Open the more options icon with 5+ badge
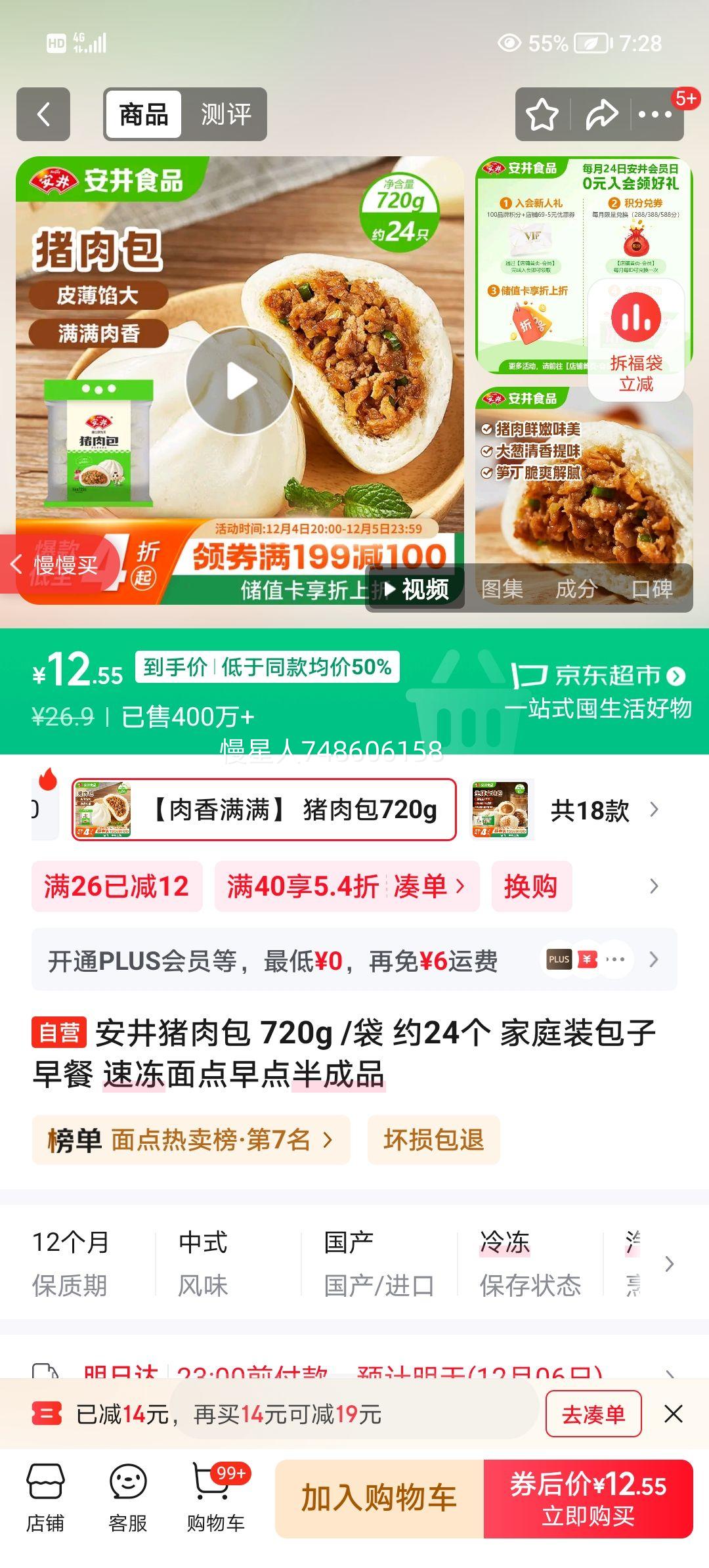This screenshot has height=1568, width=709. click(x=656, y=114)
